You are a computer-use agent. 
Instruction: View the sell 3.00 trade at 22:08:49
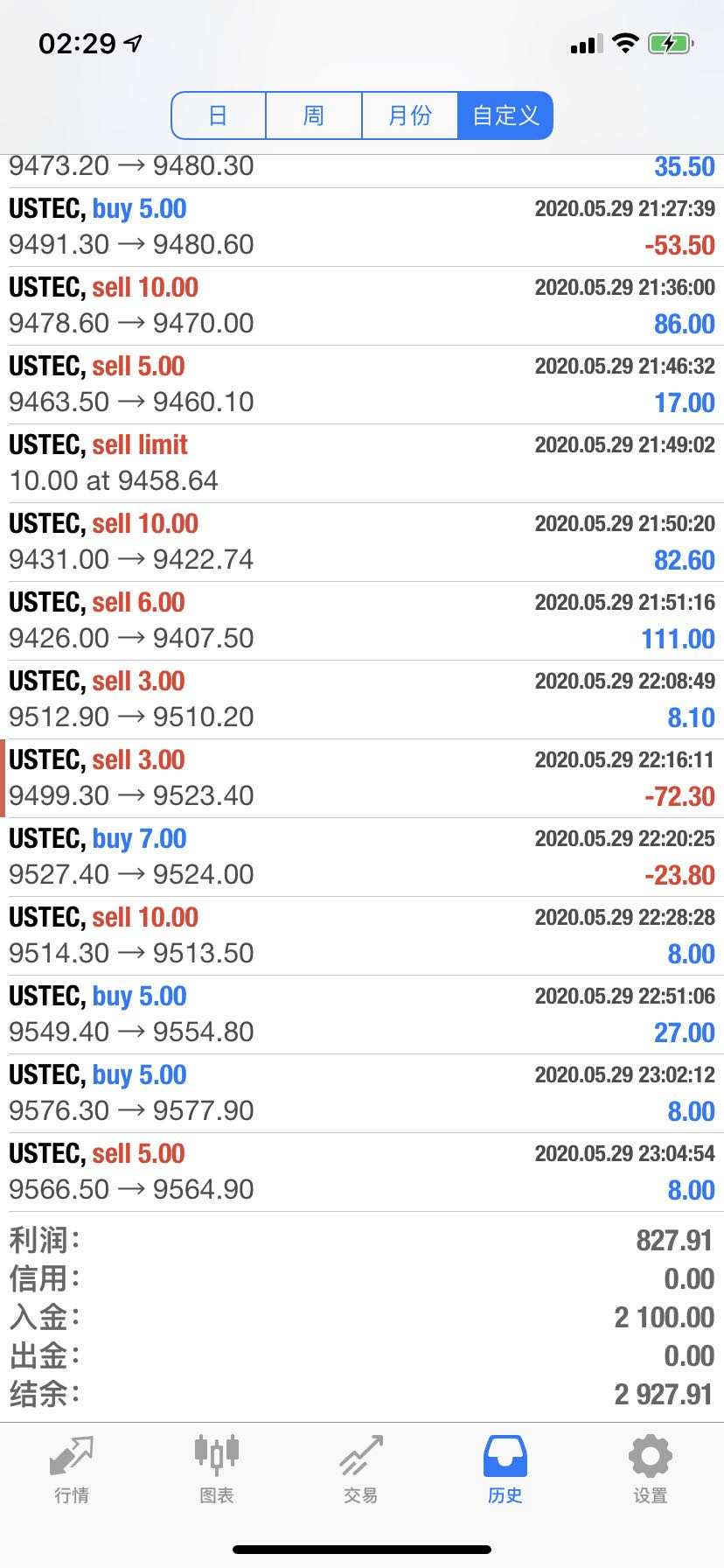(362, 699)
